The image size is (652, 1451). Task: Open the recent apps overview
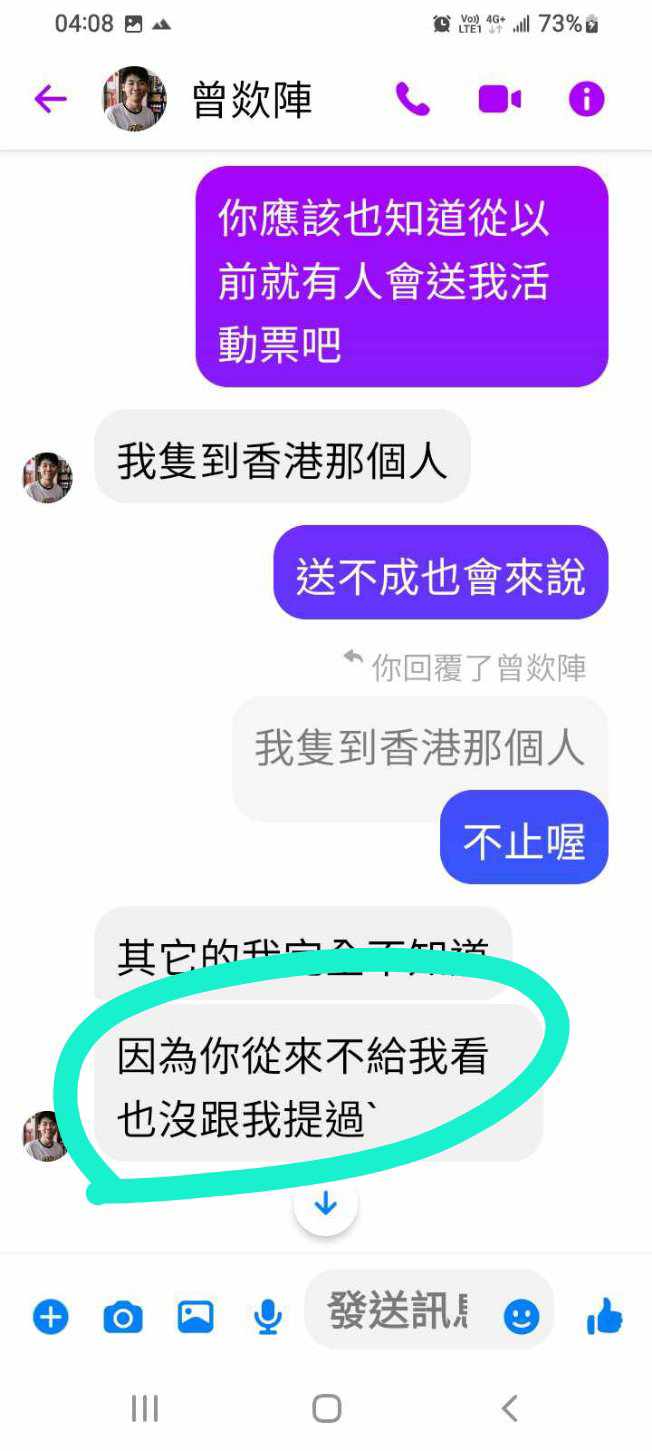pos(145,1409)
